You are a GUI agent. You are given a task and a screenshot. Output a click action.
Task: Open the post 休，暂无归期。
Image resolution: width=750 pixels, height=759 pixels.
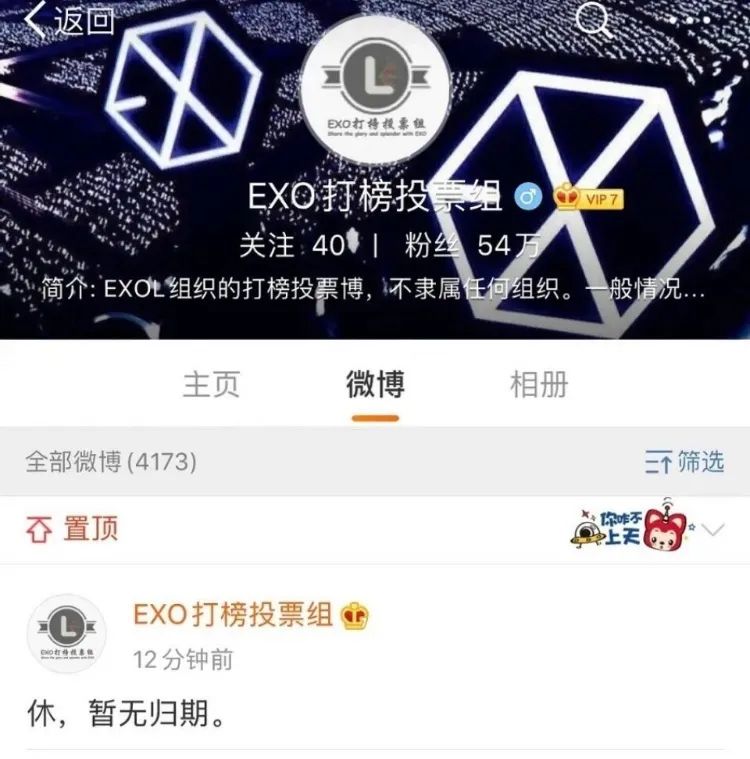point(127,713)
